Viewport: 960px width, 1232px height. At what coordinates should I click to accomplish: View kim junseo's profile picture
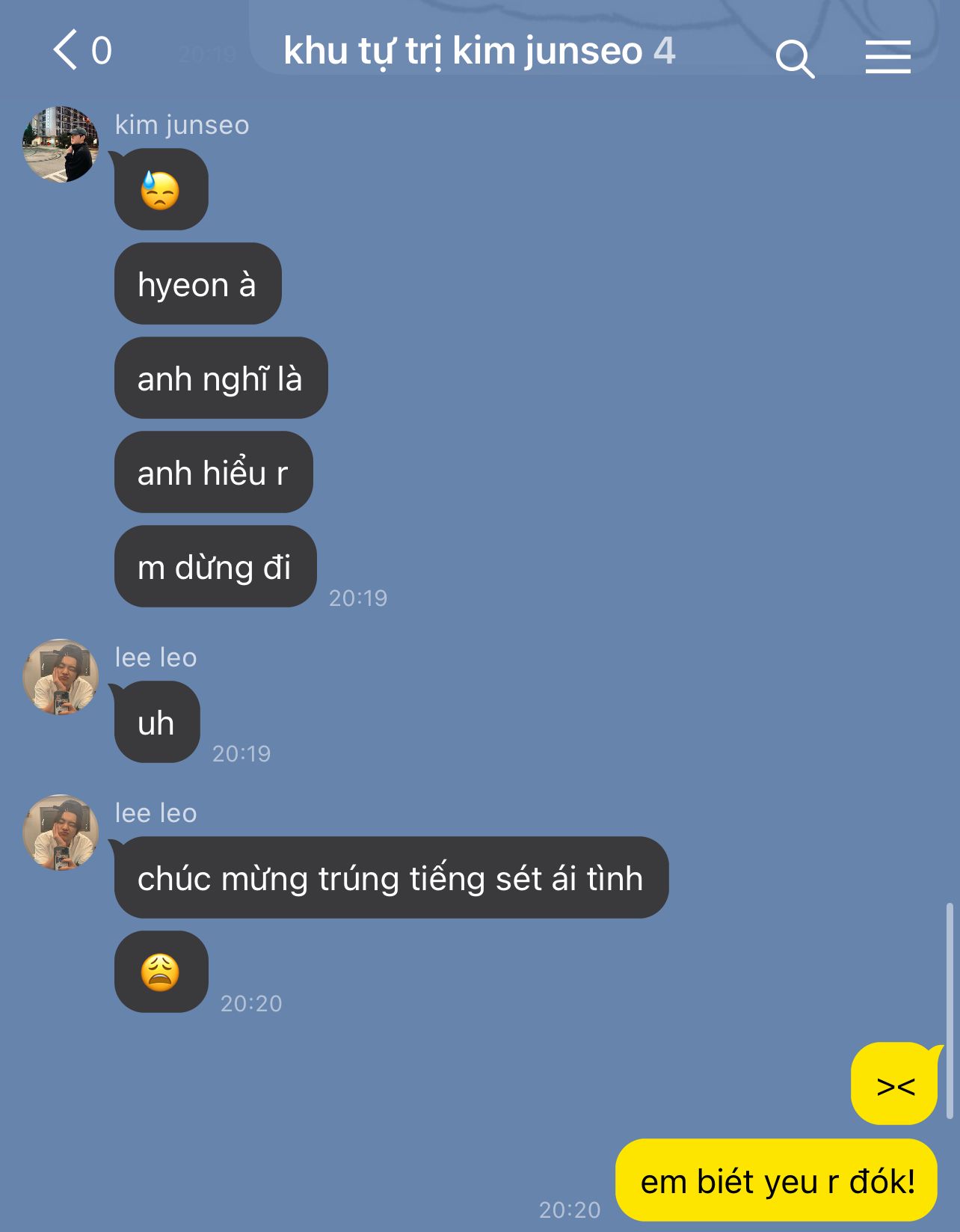tap(61, 144)
